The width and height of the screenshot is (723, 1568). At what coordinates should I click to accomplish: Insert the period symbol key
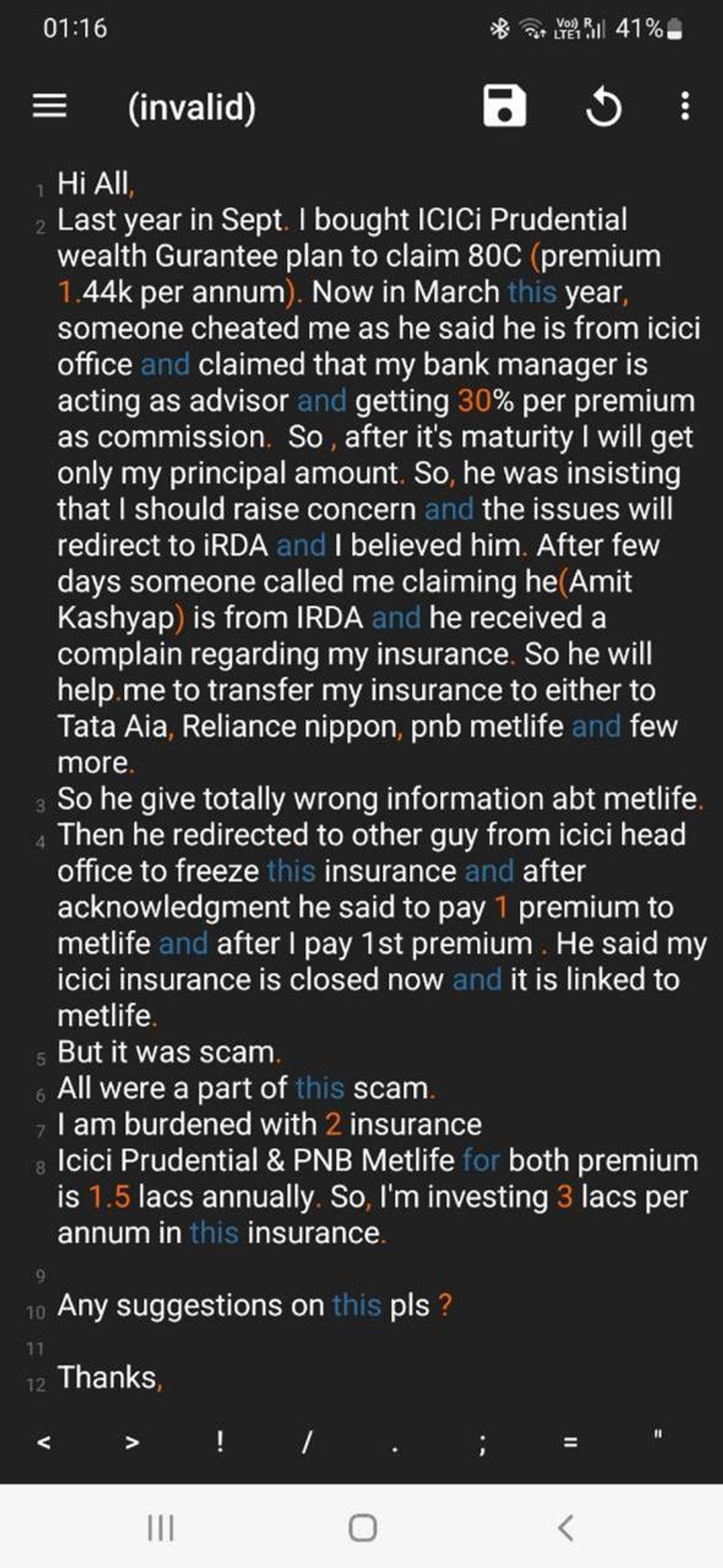click(394, 1443)
